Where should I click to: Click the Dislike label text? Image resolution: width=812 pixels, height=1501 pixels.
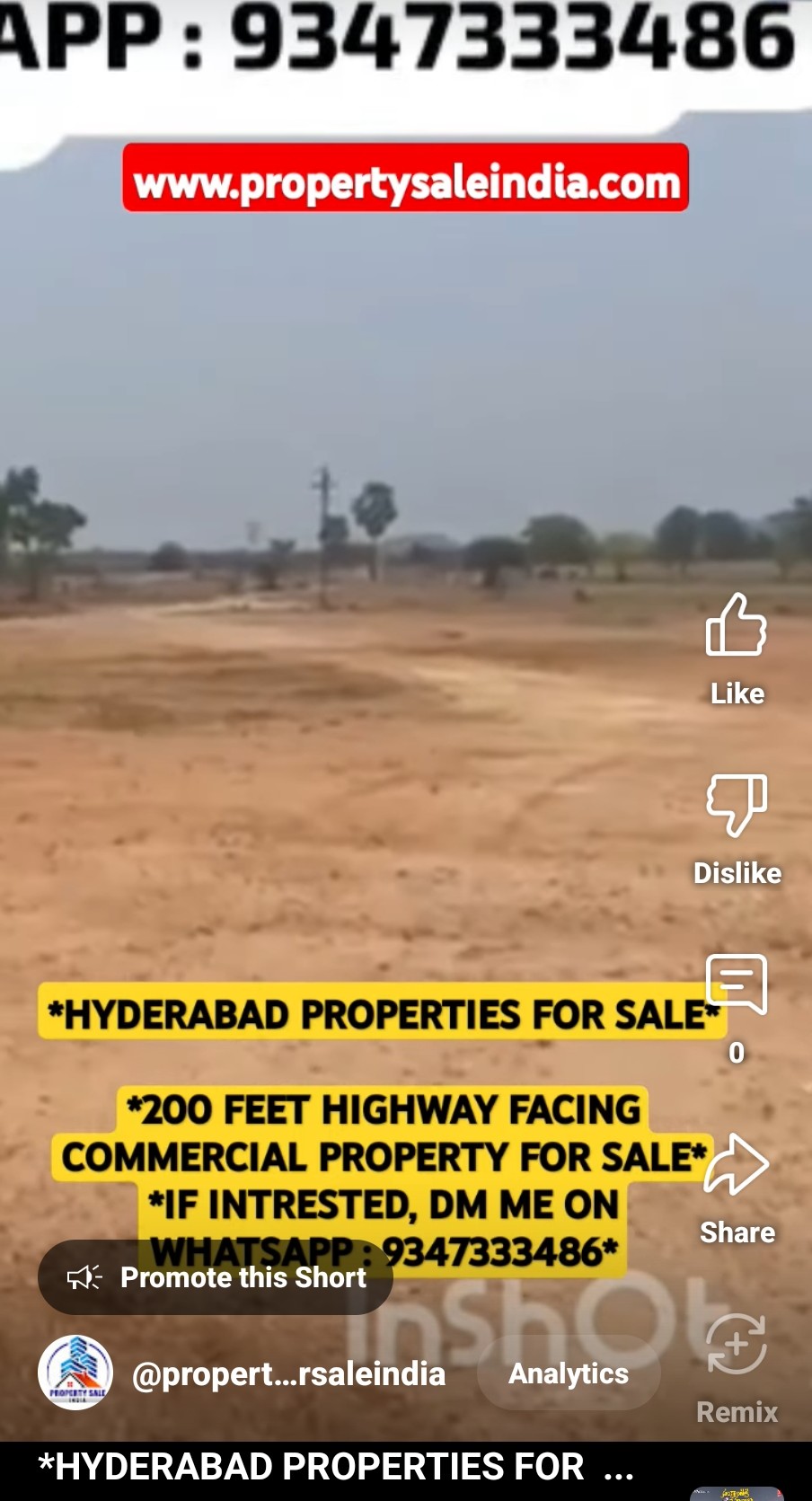coord(736,872)
